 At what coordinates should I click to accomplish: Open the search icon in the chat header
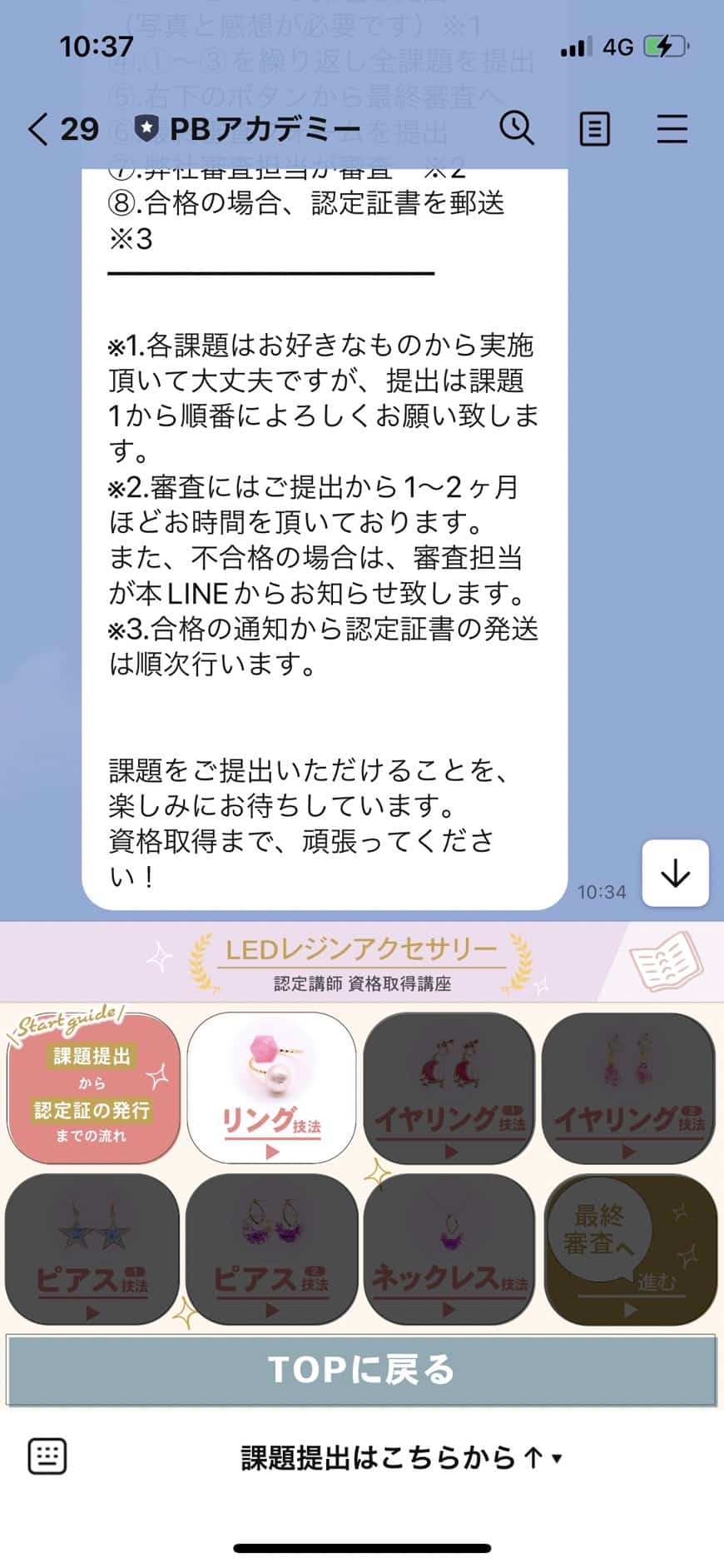tap(518, 129)
